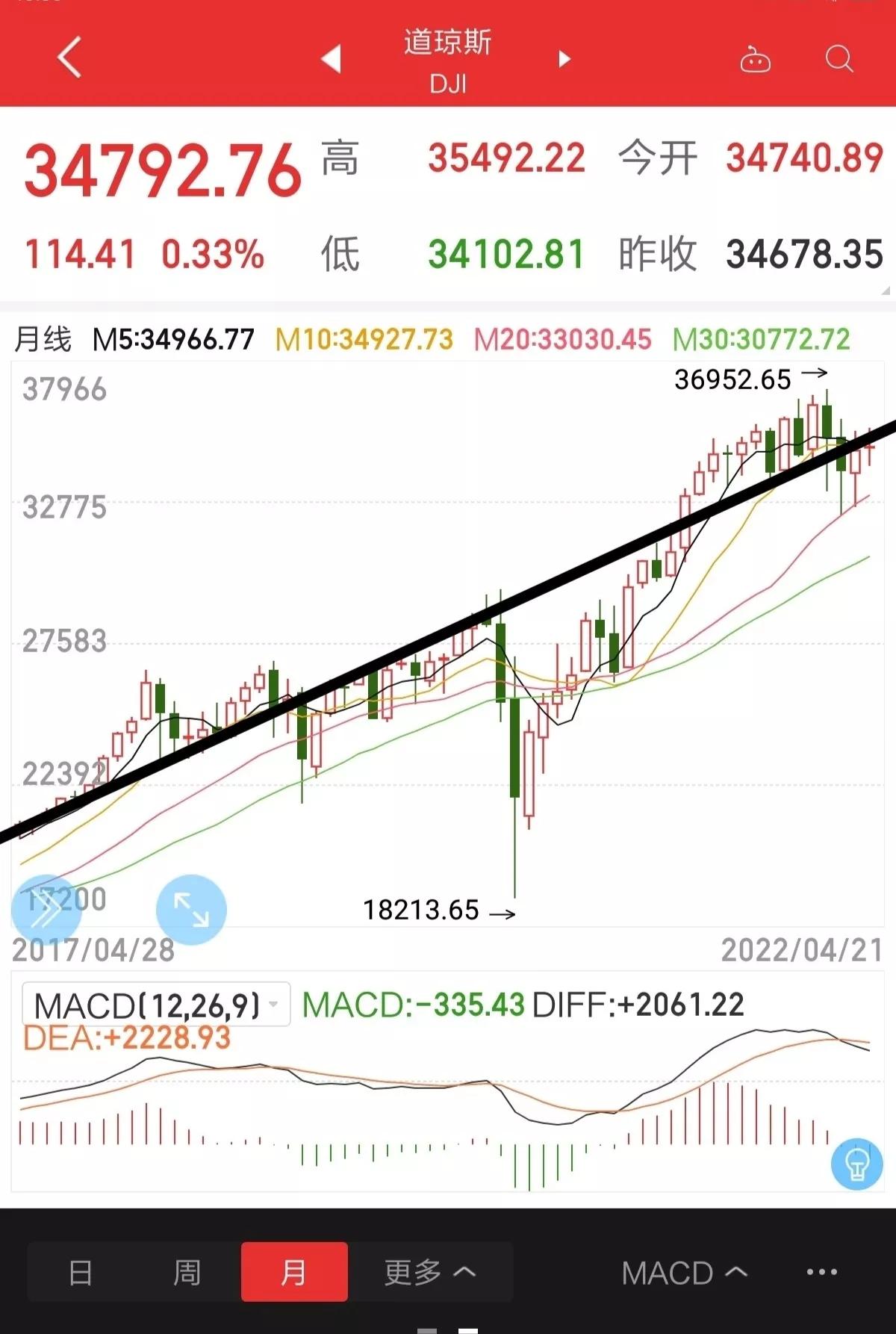Tap the AI assistant robot icon

[755, 60]
